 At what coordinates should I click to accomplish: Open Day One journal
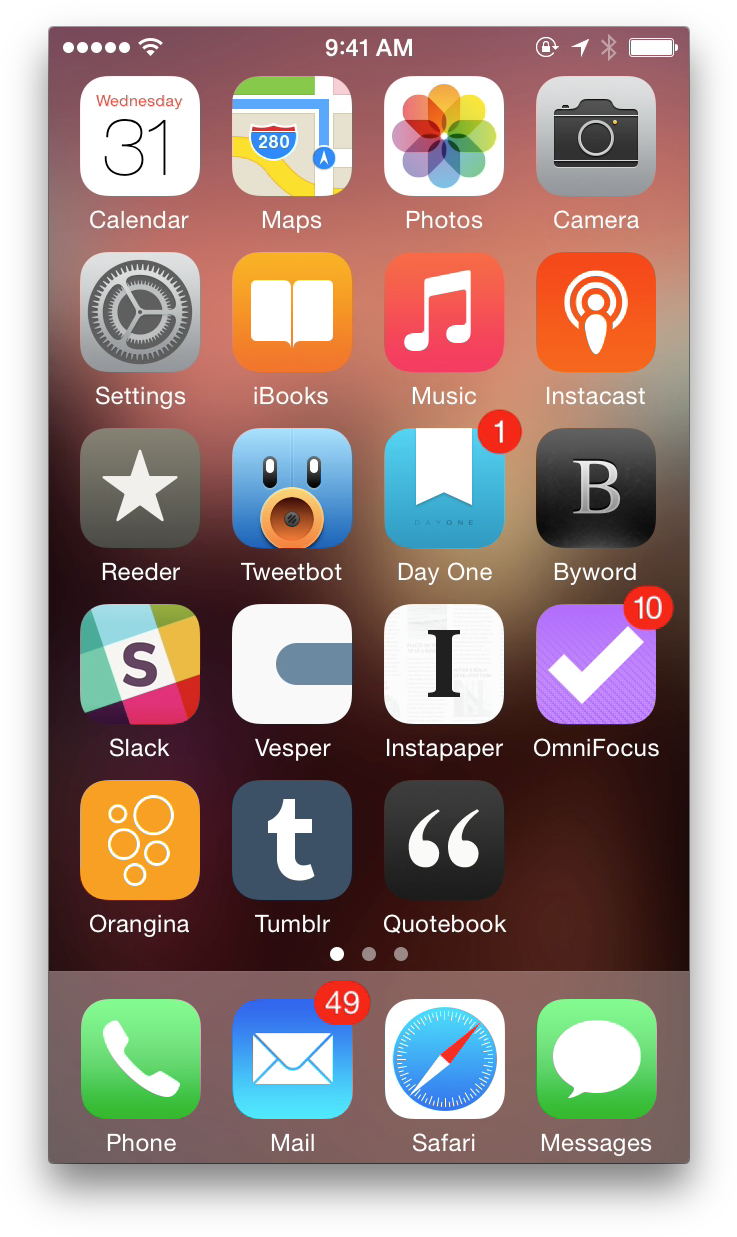click(x=444, y=488)
